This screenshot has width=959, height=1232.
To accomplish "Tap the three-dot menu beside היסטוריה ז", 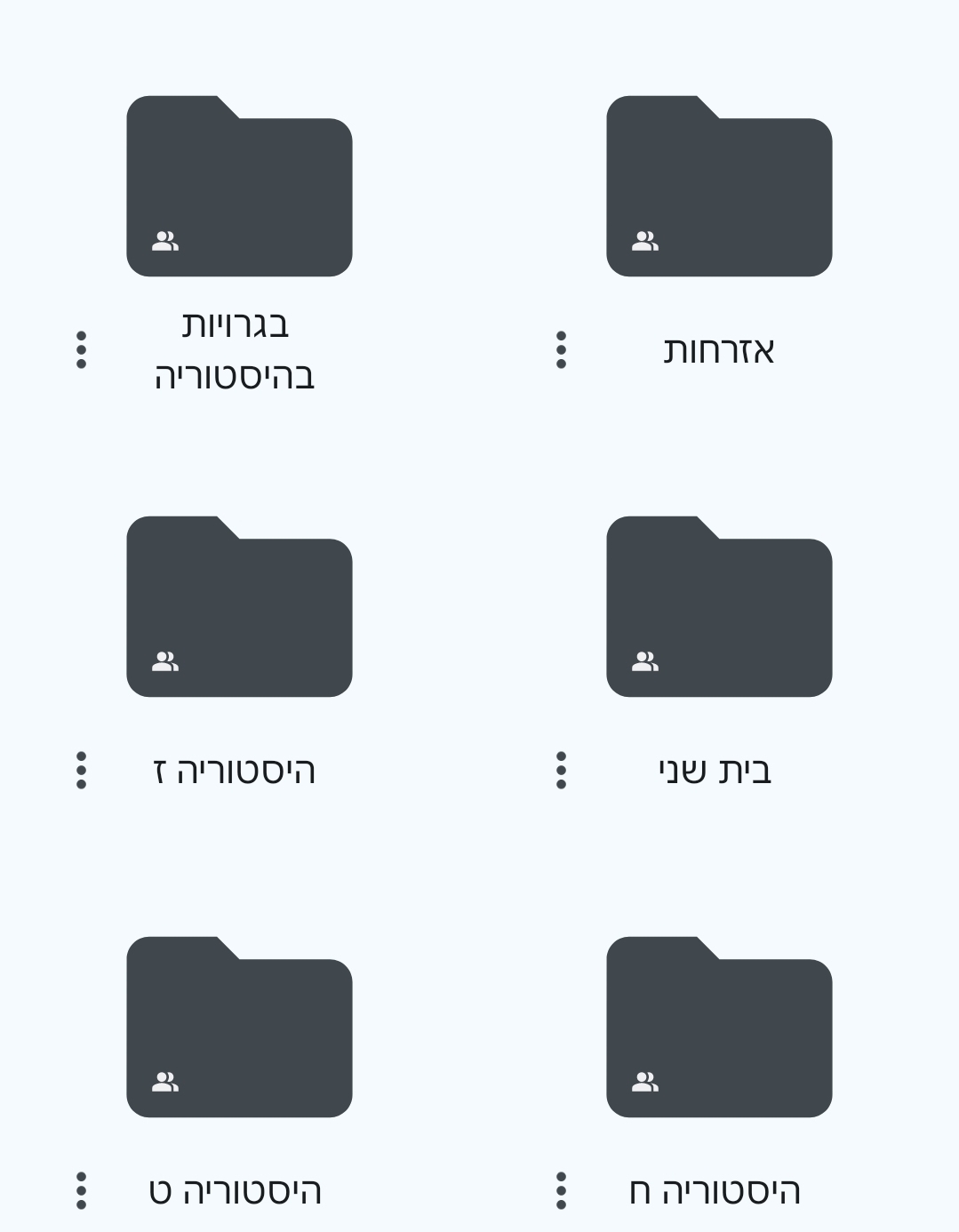I will pyautogui.click(x=81, y=771).
